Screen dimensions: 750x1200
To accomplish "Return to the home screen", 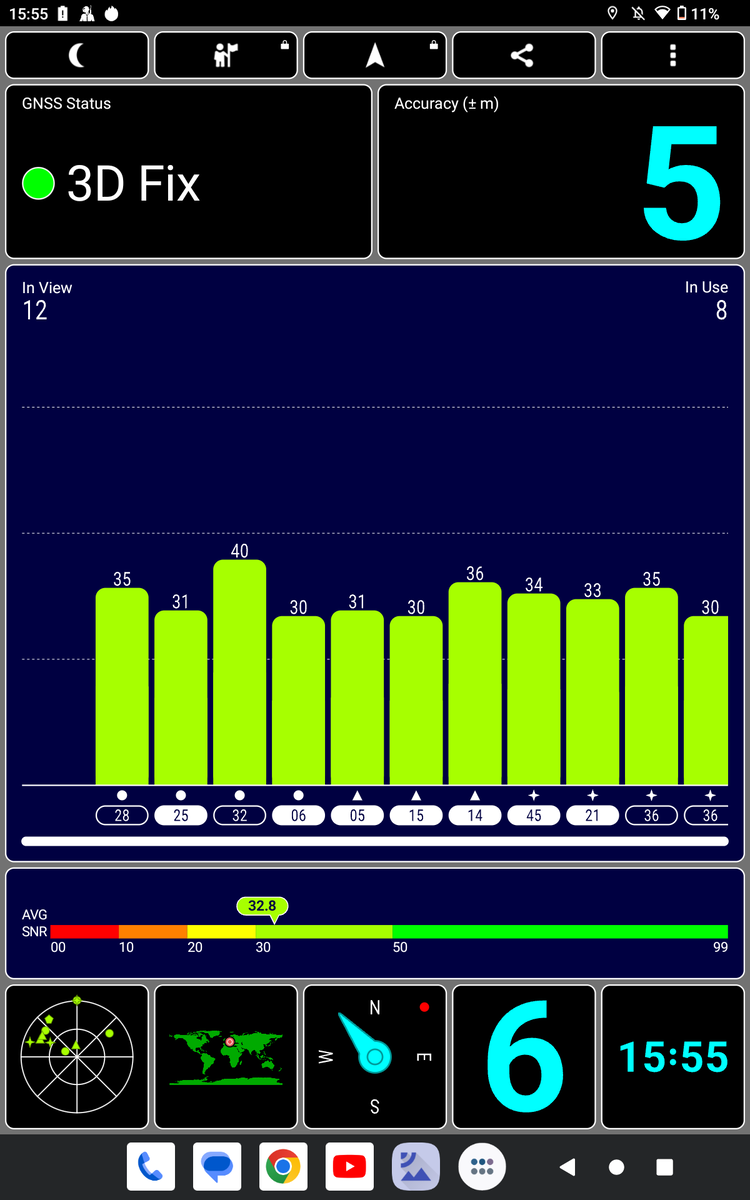I will point(616,1167).
